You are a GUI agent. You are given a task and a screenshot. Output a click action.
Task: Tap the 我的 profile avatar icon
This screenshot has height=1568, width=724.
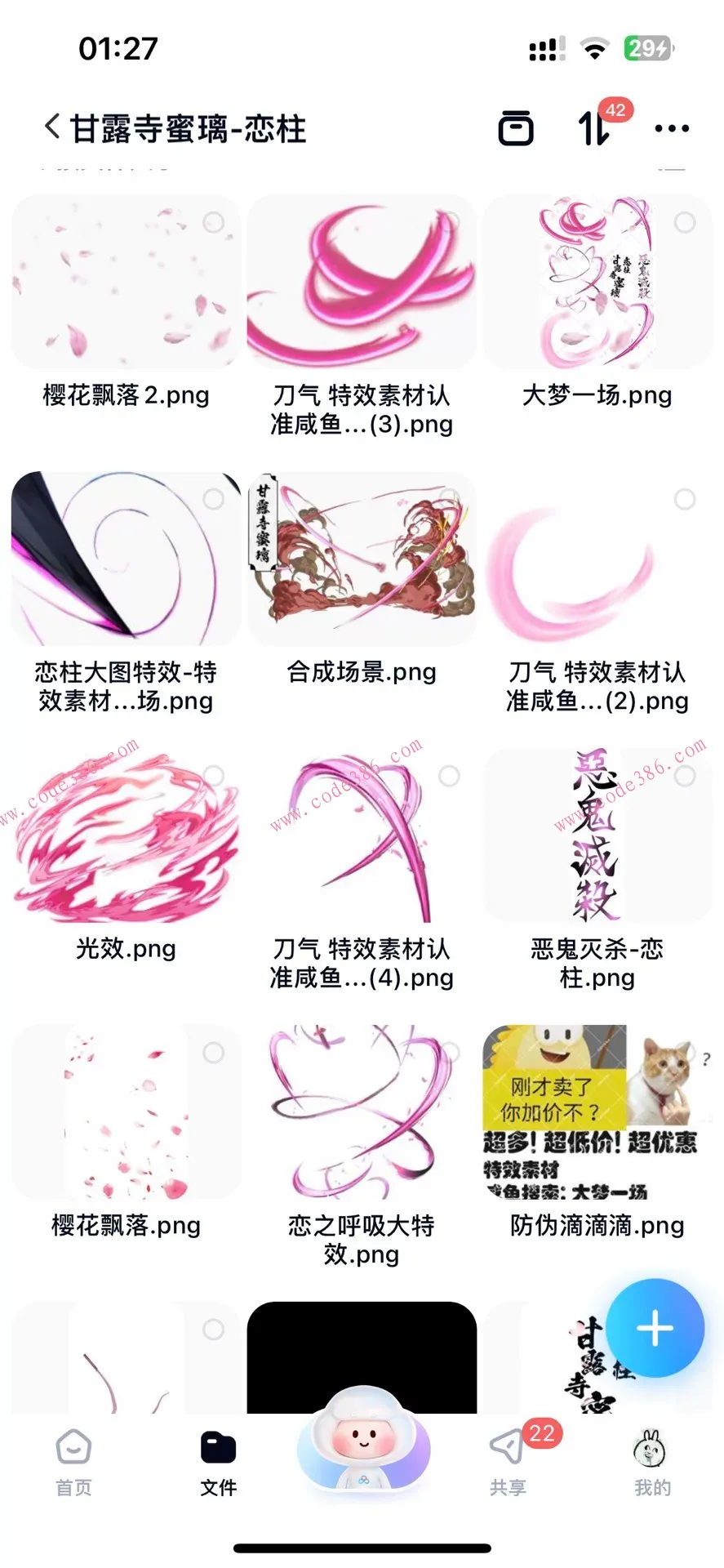click(x=649, y=1462)
